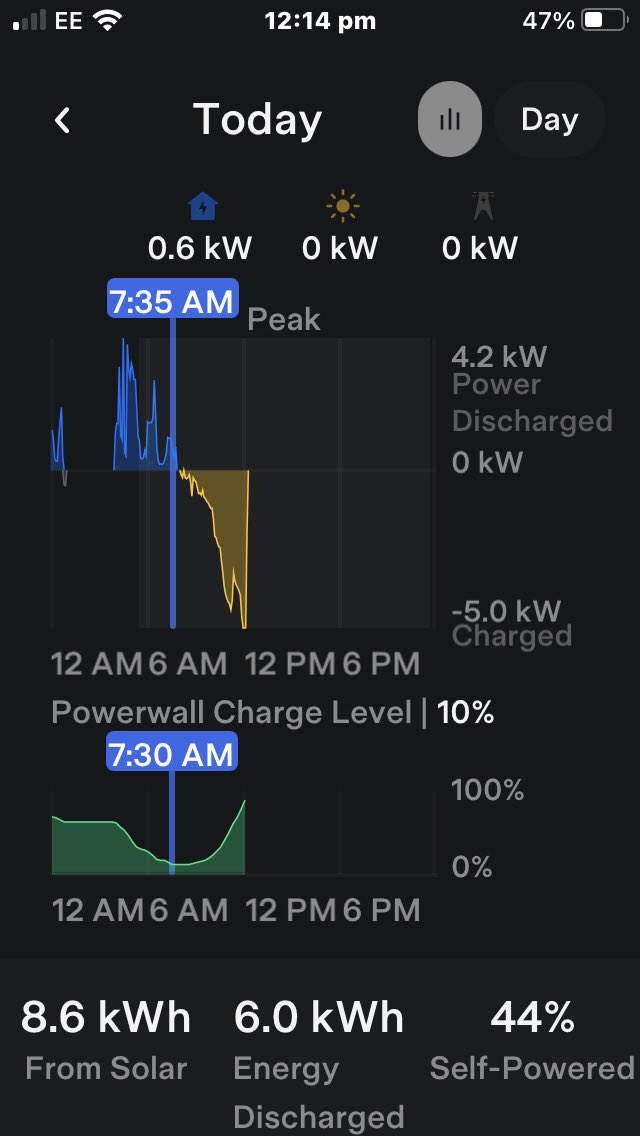Go back using the top-left arrow
Image resolution: width=640 pixels, height=1136 pixels.
[62, 121]
